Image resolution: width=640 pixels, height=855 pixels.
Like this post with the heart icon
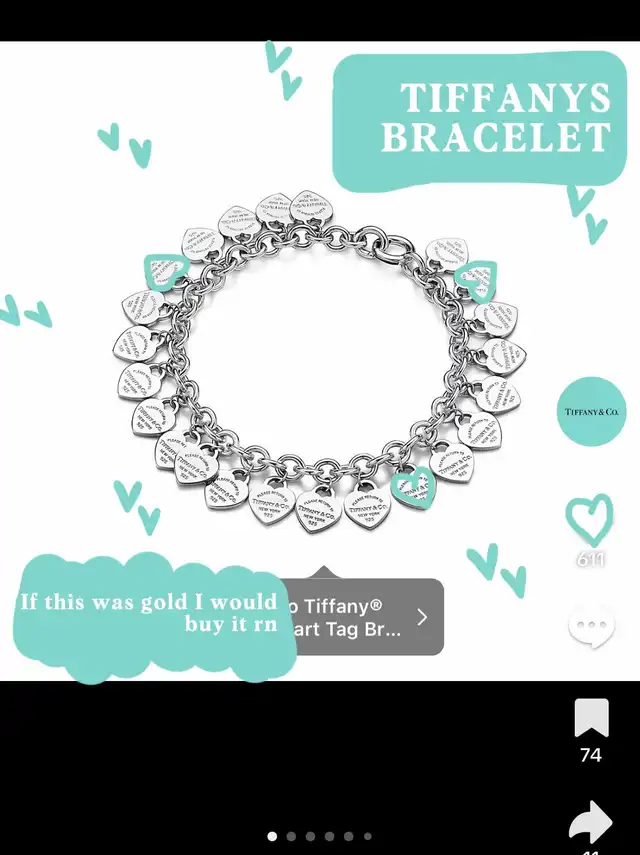pos(589,520)
